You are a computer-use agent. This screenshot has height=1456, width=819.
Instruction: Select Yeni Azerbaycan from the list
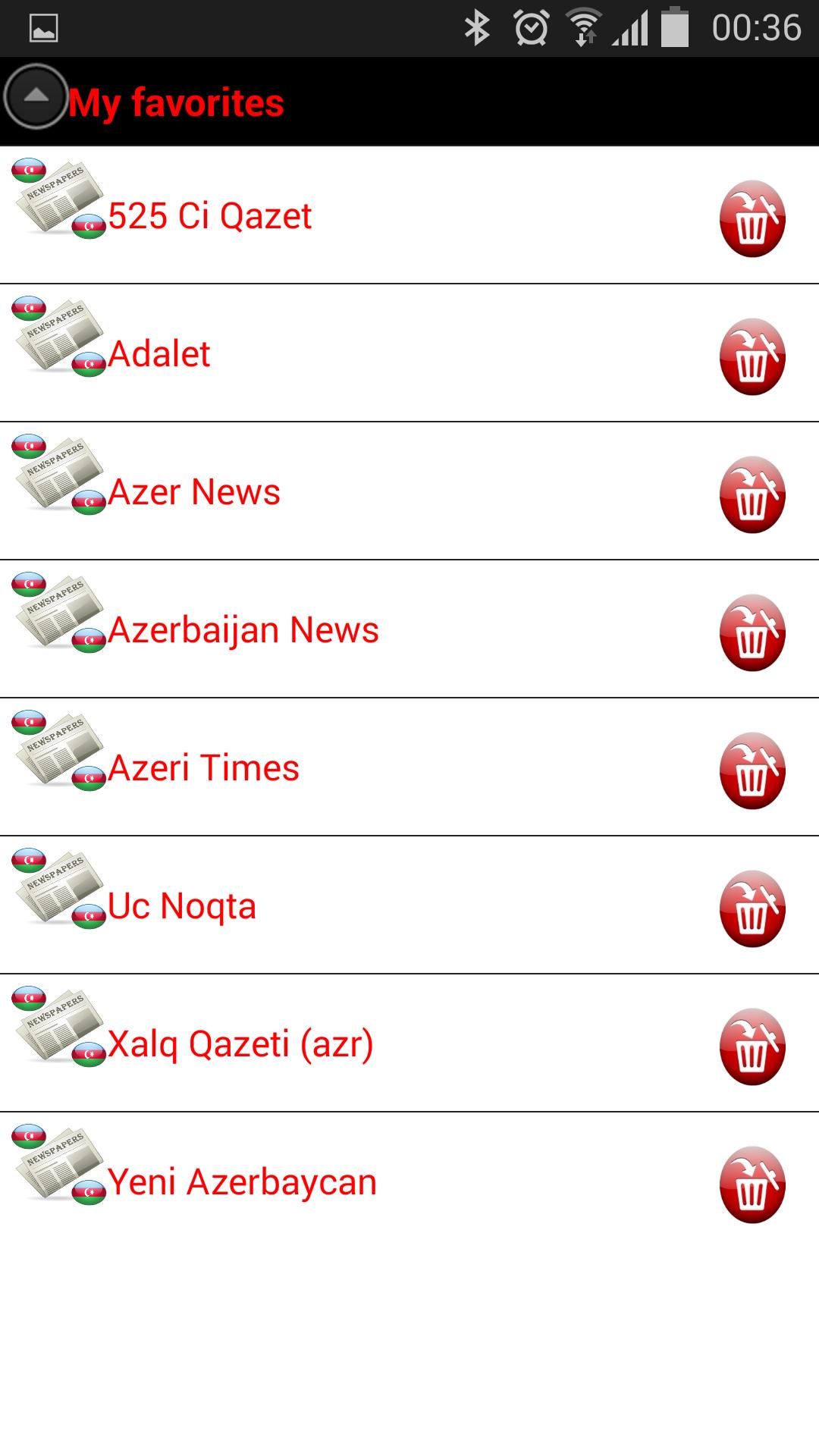(x=242, y=1182)
